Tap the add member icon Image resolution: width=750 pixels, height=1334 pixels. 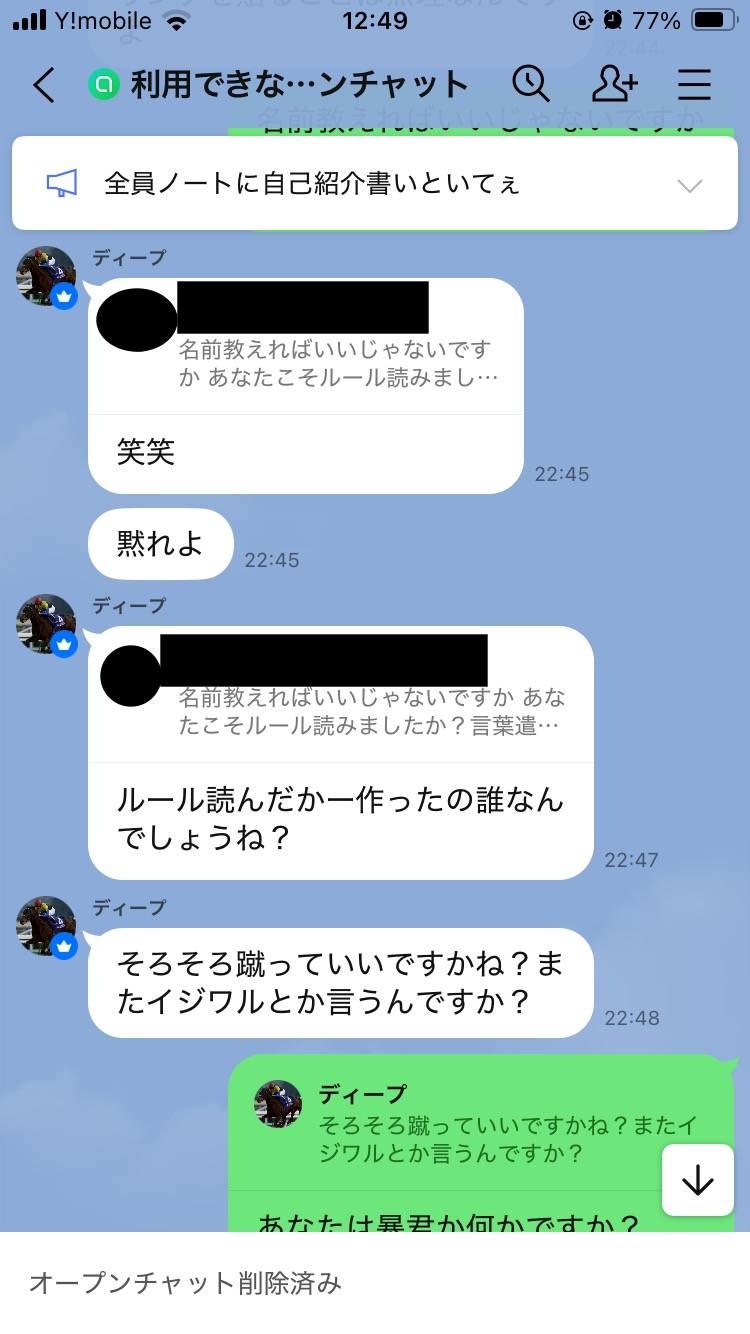pyautogui.click(x=614, y=85)
